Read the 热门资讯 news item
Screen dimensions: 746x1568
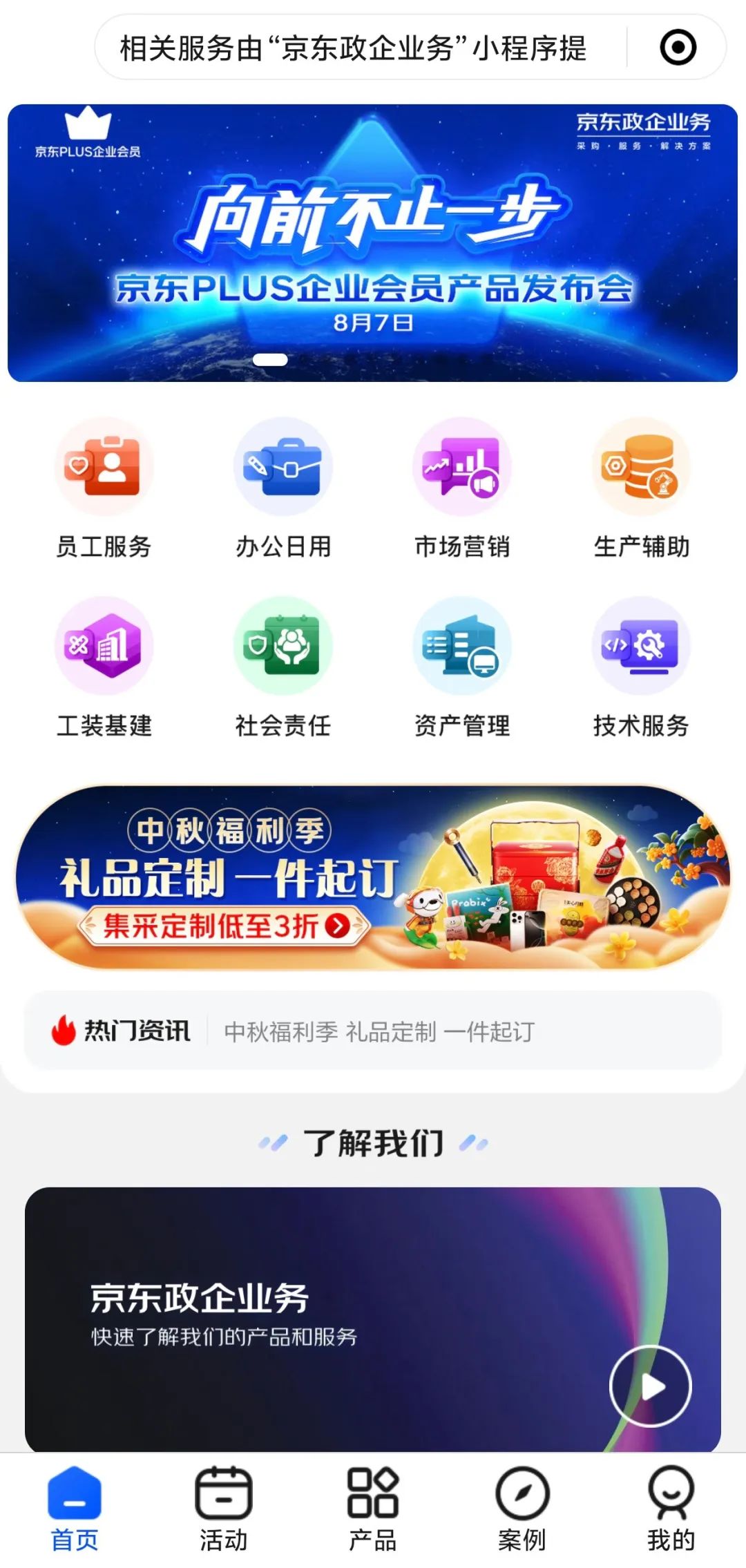pyautogui.click(x=379, y=1031)
